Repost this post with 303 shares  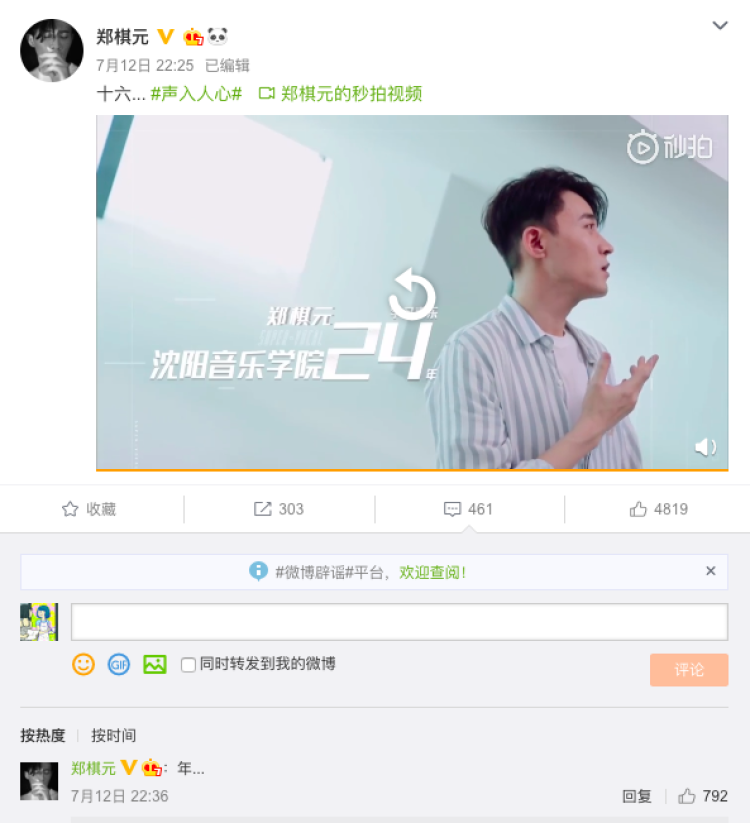click(x=279, y=509)
